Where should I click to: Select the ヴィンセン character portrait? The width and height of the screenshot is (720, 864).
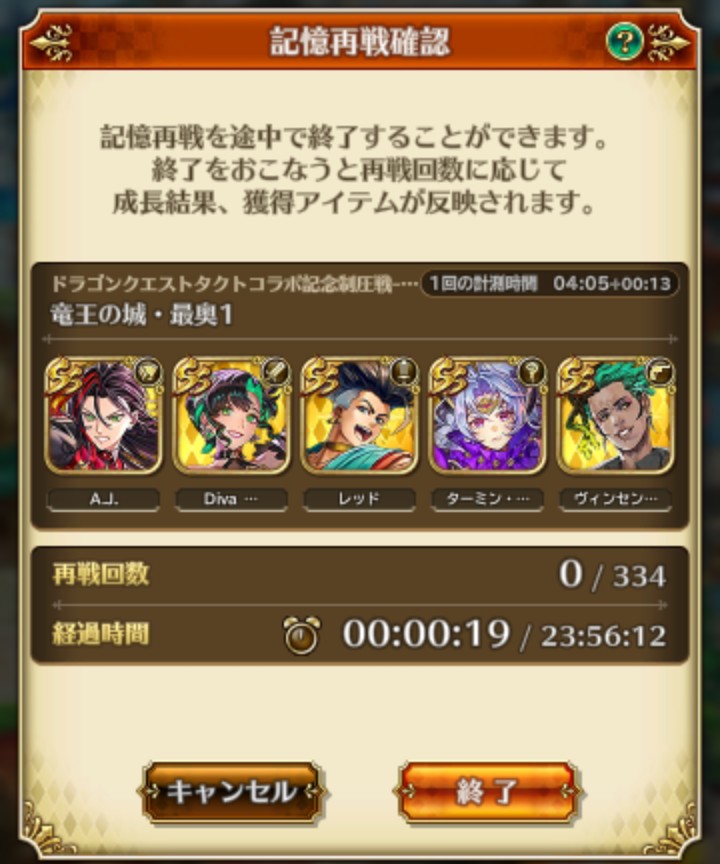(615, 417)
